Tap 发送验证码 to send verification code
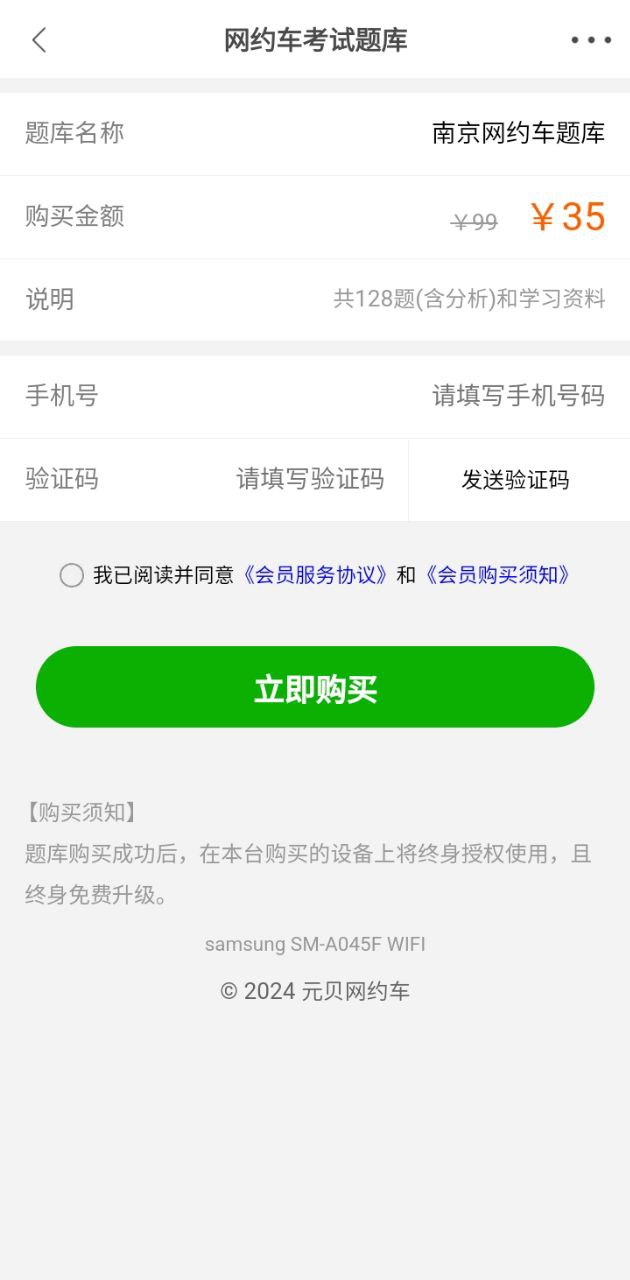 pos(515,480)
